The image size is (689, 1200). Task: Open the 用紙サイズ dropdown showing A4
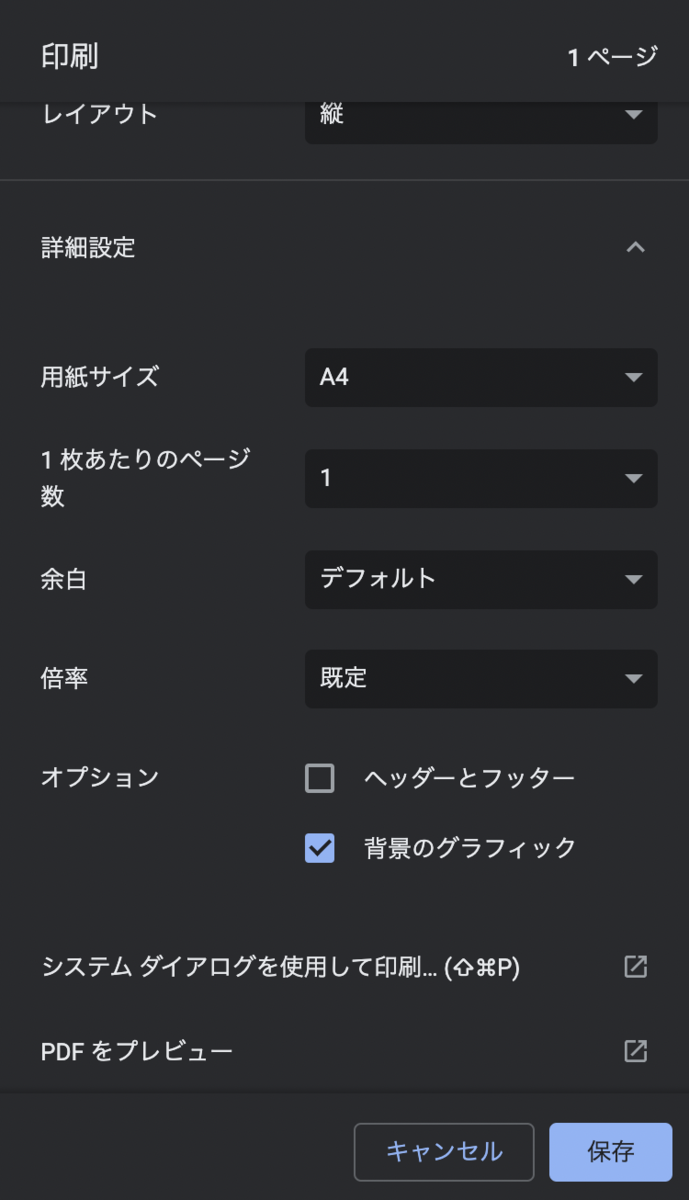point(480,377)
